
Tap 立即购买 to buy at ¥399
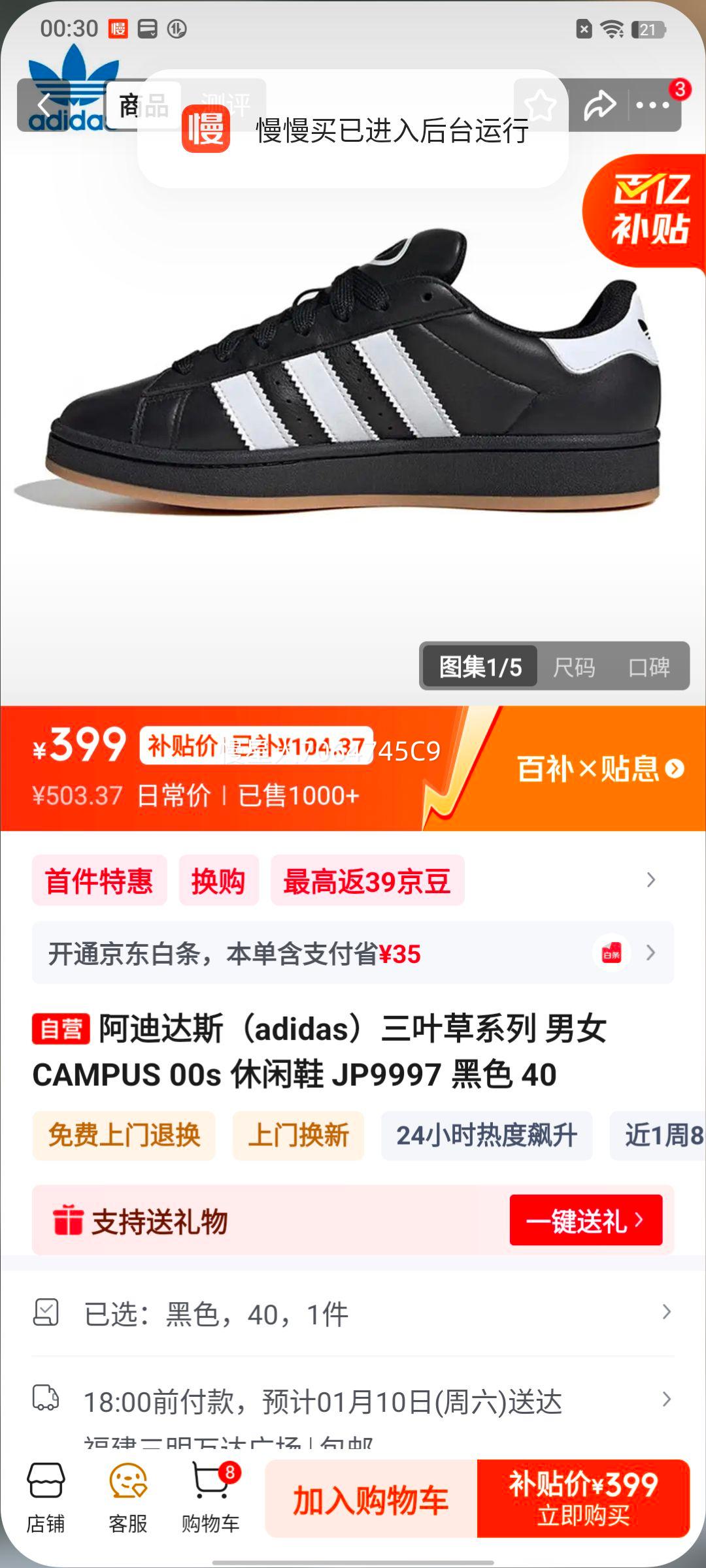[586, 1497]
